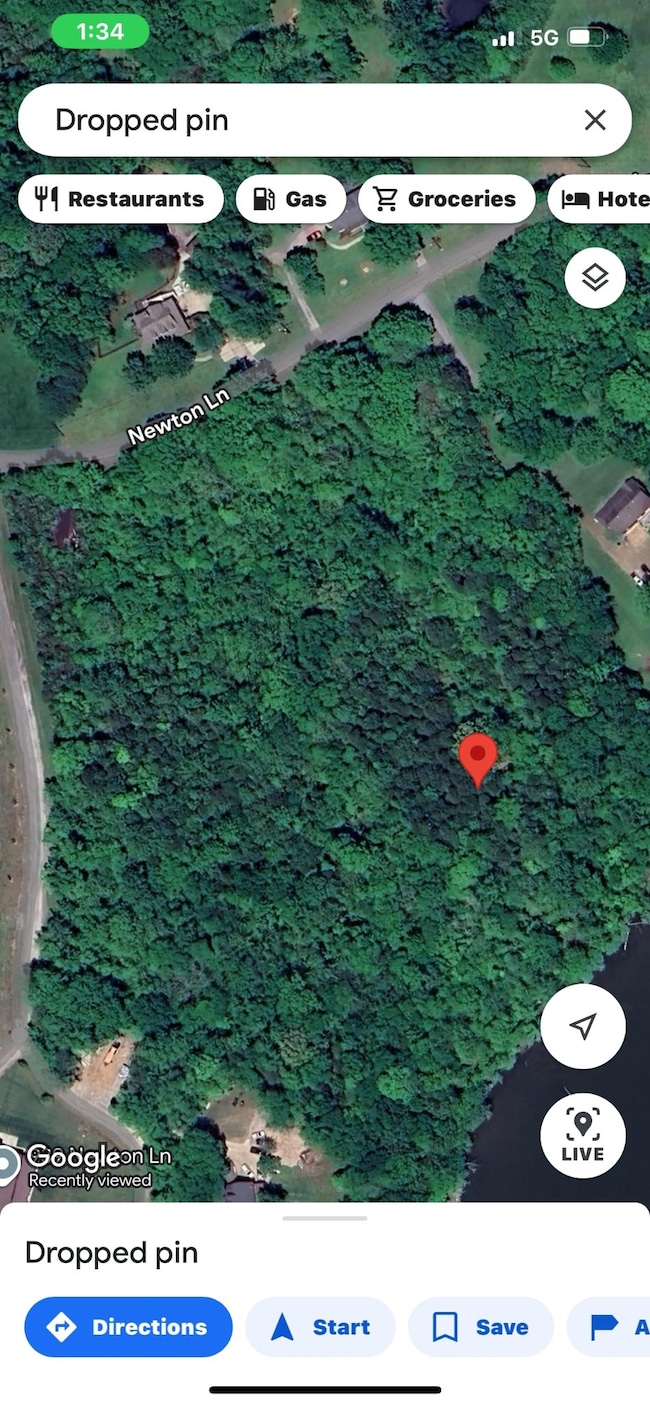
Task: Get Directions to the dropped pin
Action: tap(128, 1327)
